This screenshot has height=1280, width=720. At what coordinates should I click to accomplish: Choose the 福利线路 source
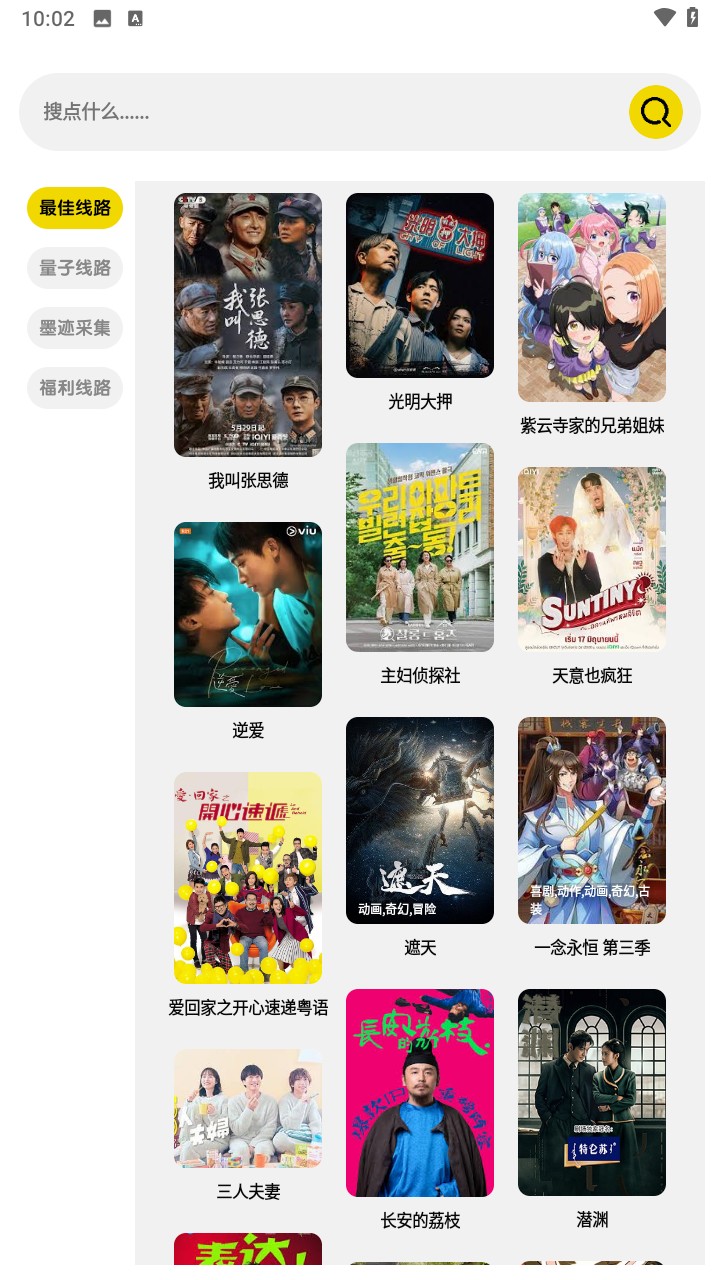(x=75, y=388)
